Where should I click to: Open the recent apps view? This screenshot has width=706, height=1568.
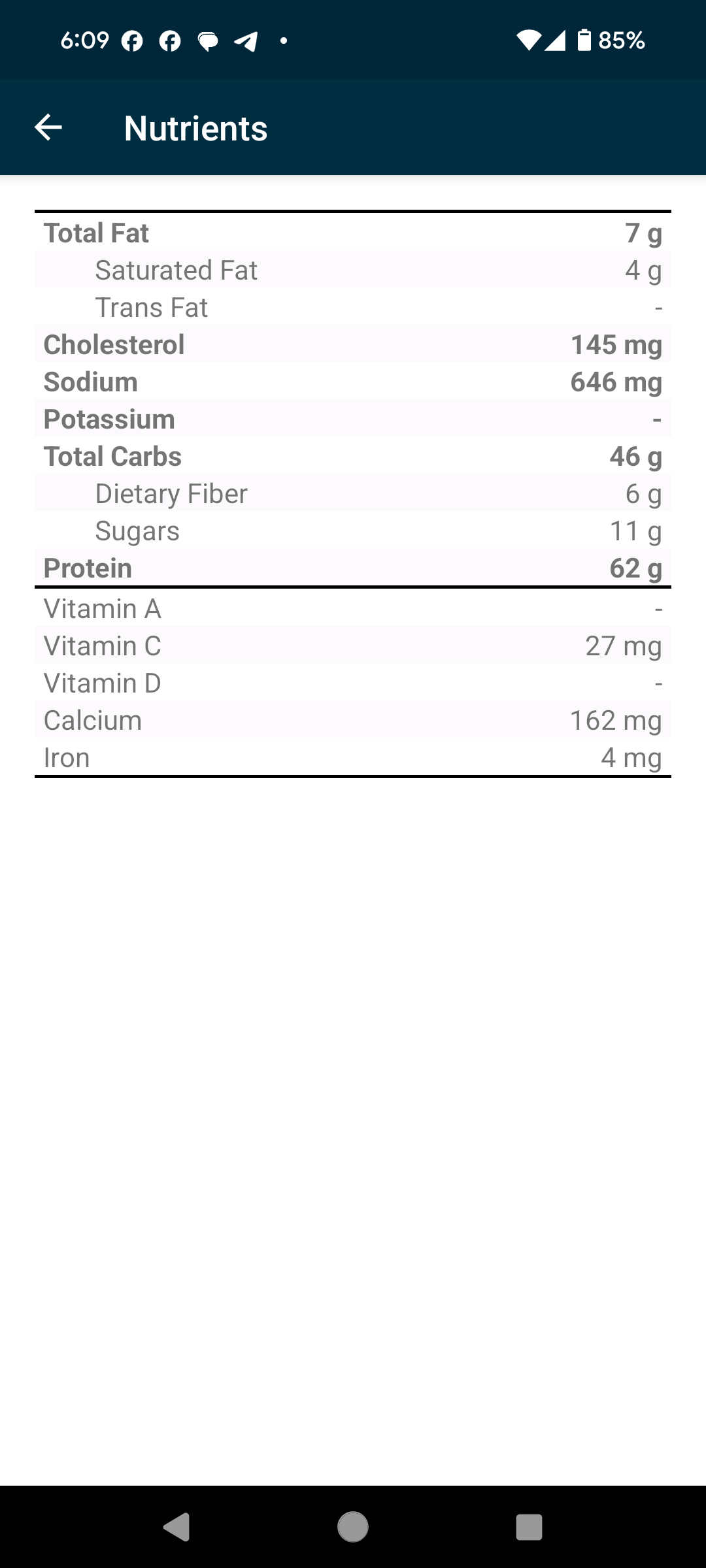[x=529, y=1527]
